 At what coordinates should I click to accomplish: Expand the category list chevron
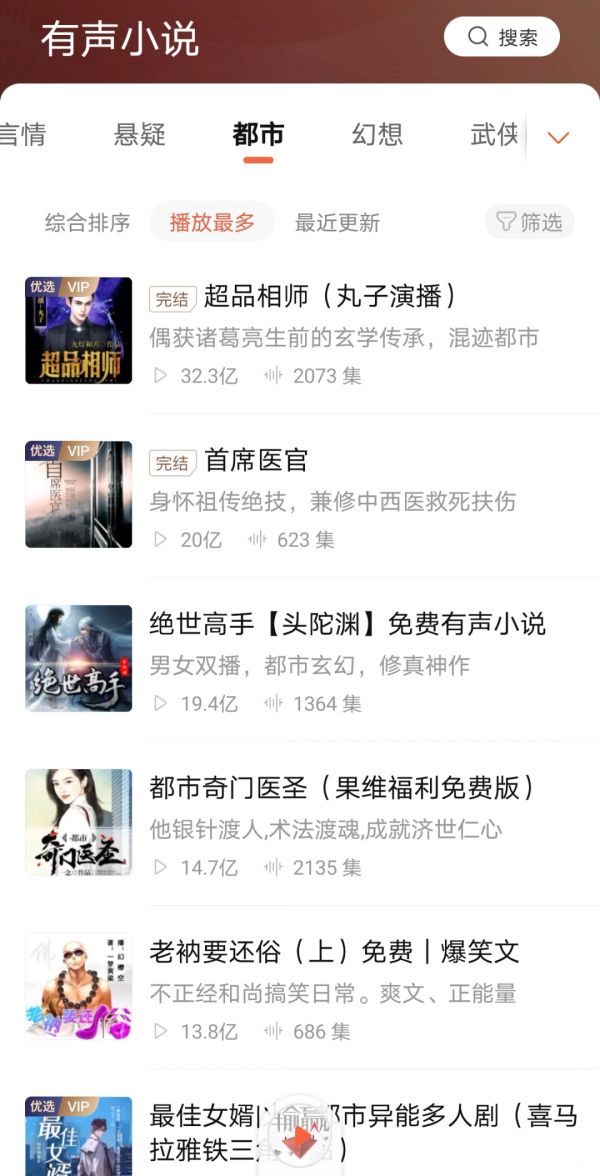point(558,137)
